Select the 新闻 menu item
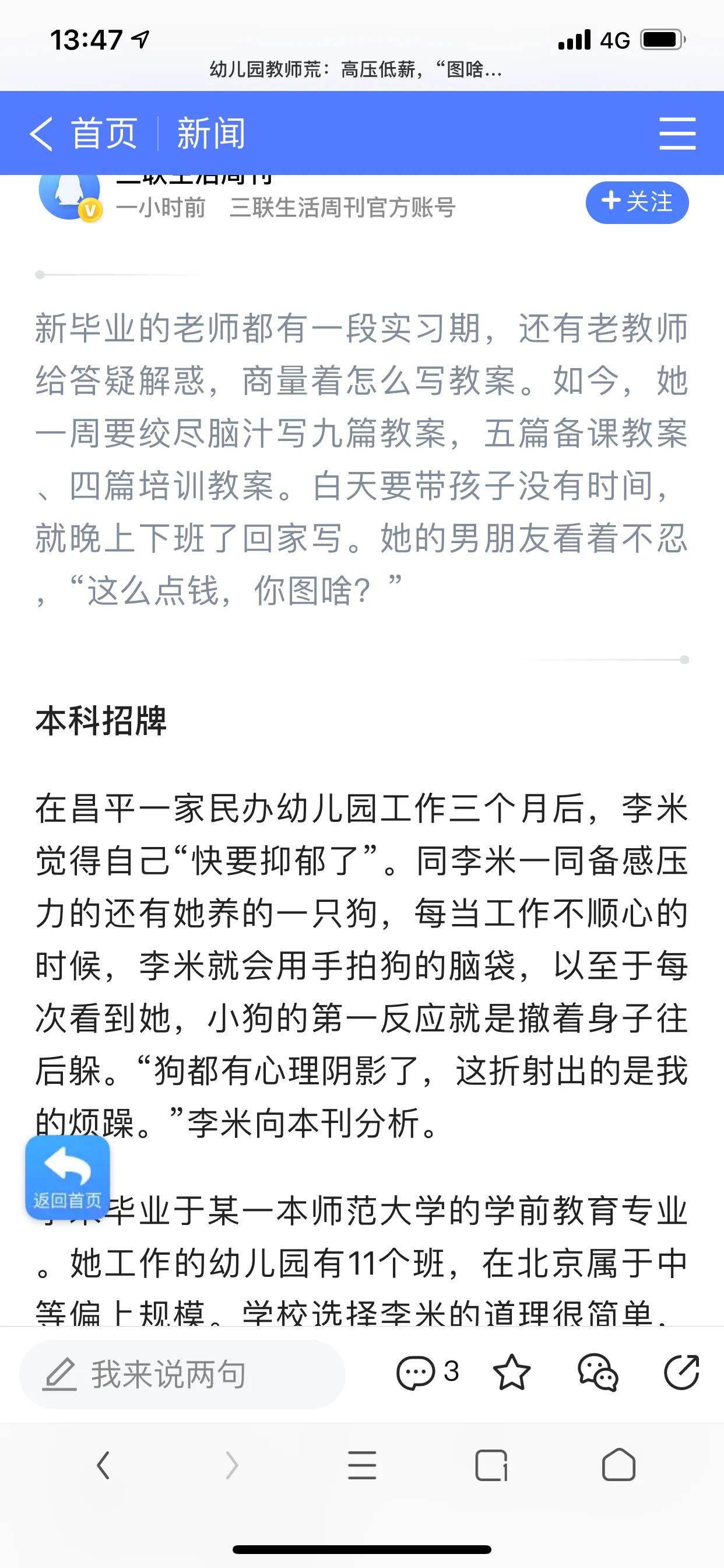The image size is (724, 1568). (211, 132)
